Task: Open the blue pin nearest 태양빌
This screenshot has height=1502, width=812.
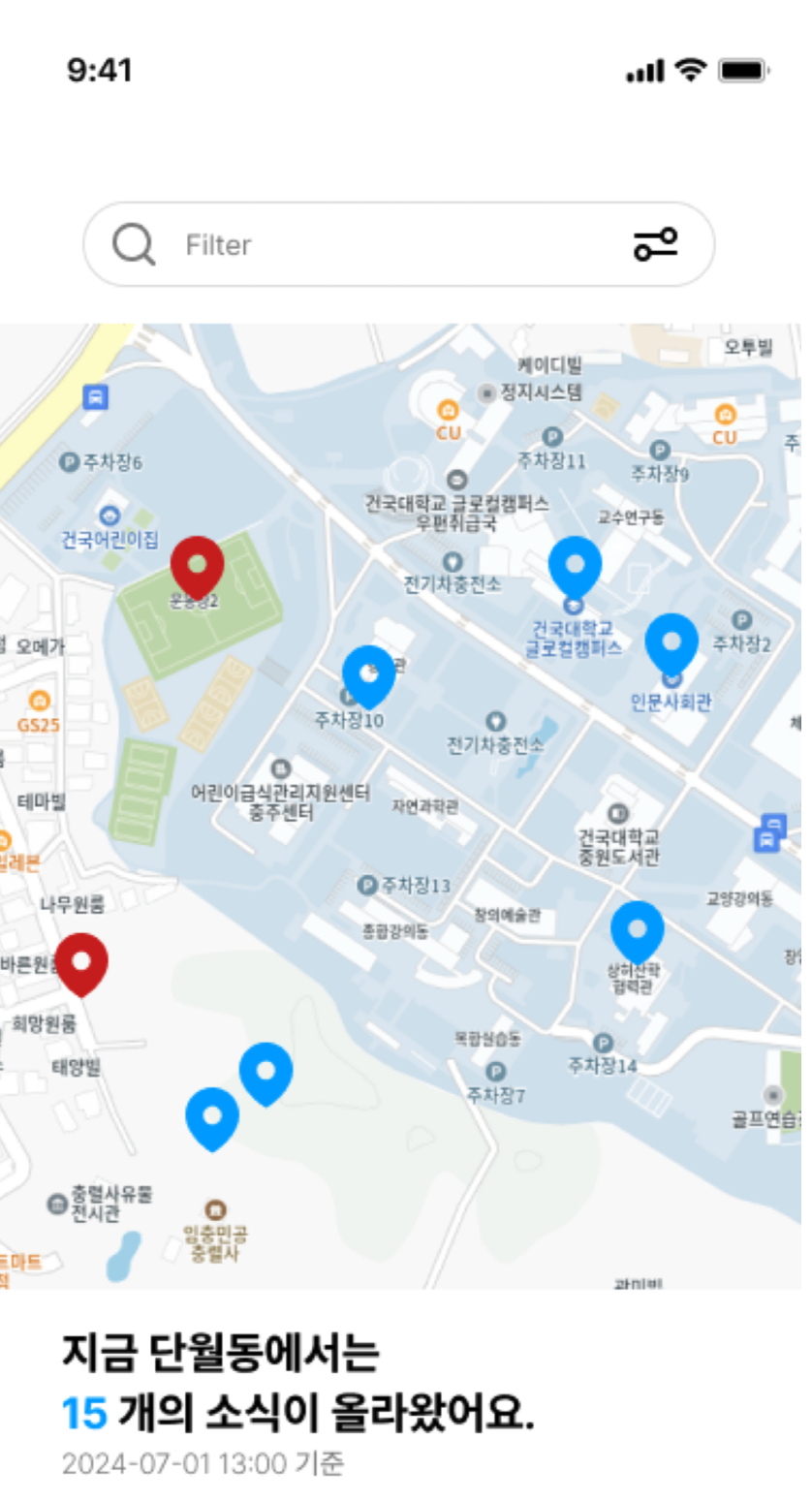Action: tap(266, 1072)
